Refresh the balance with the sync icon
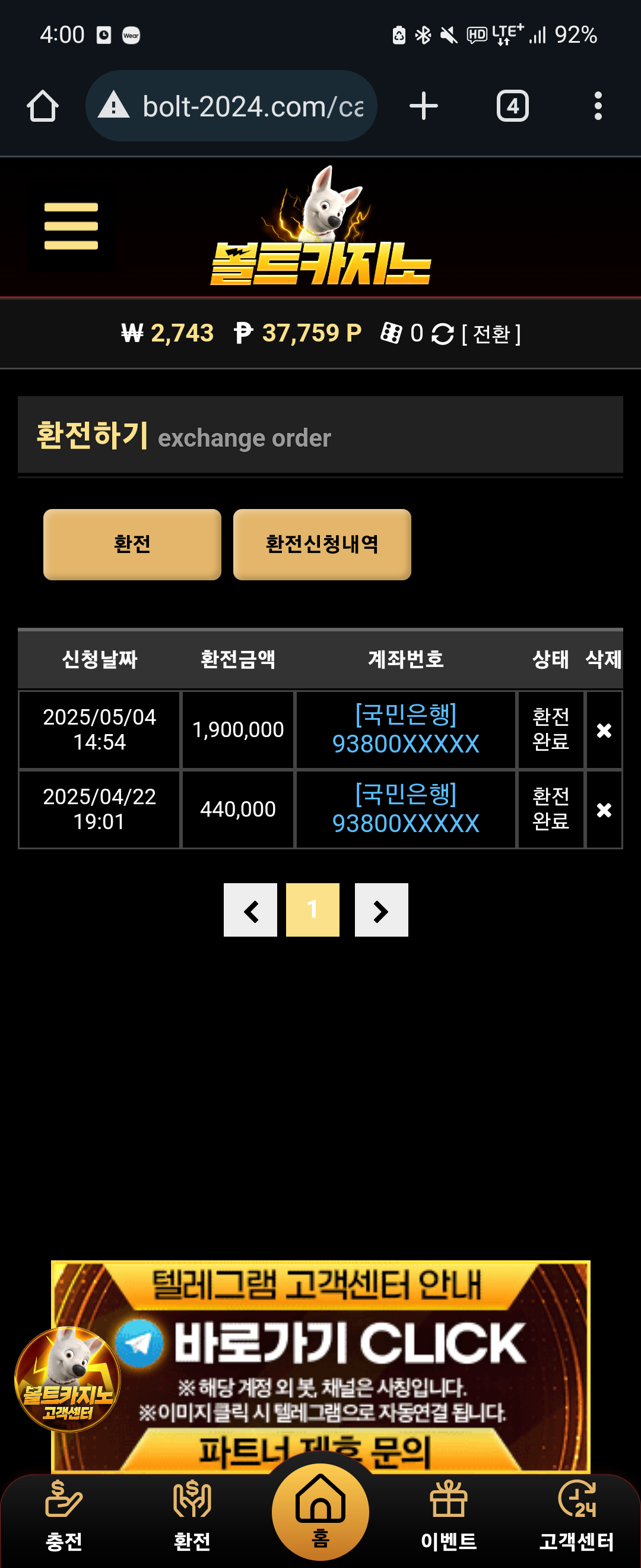Screen dimensions: 641x1568 [x=442, y=334]
